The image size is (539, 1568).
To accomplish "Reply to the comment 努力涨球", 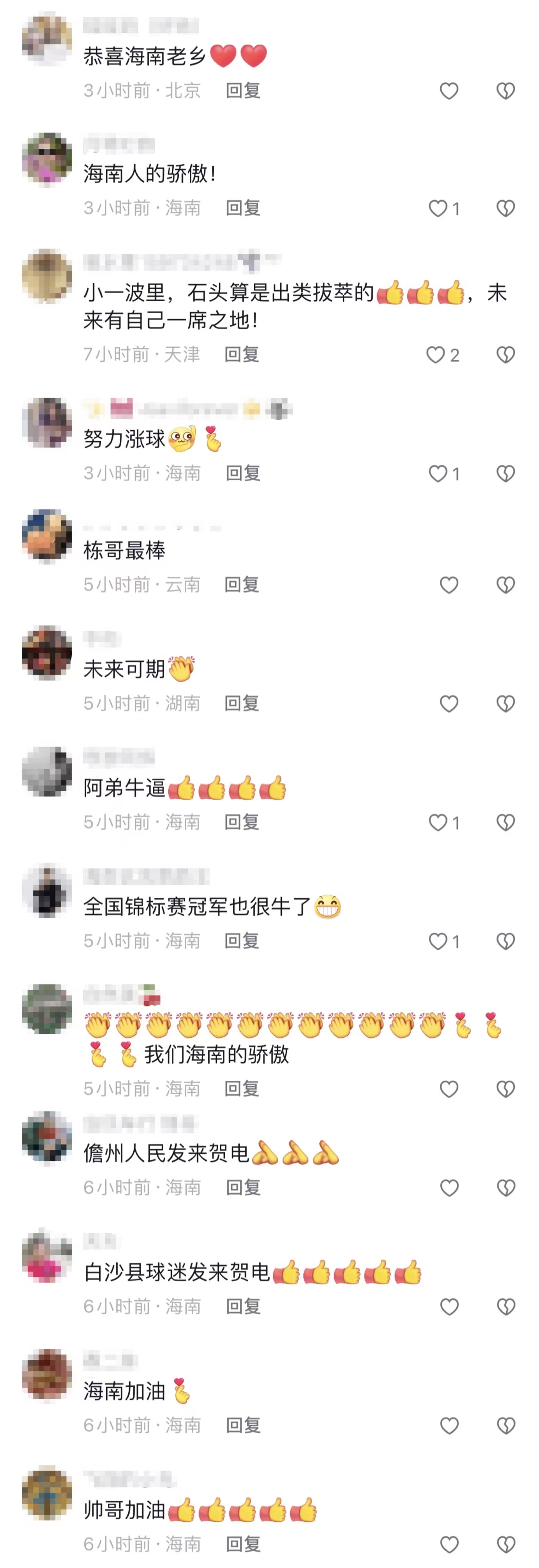I will [243, 473].
